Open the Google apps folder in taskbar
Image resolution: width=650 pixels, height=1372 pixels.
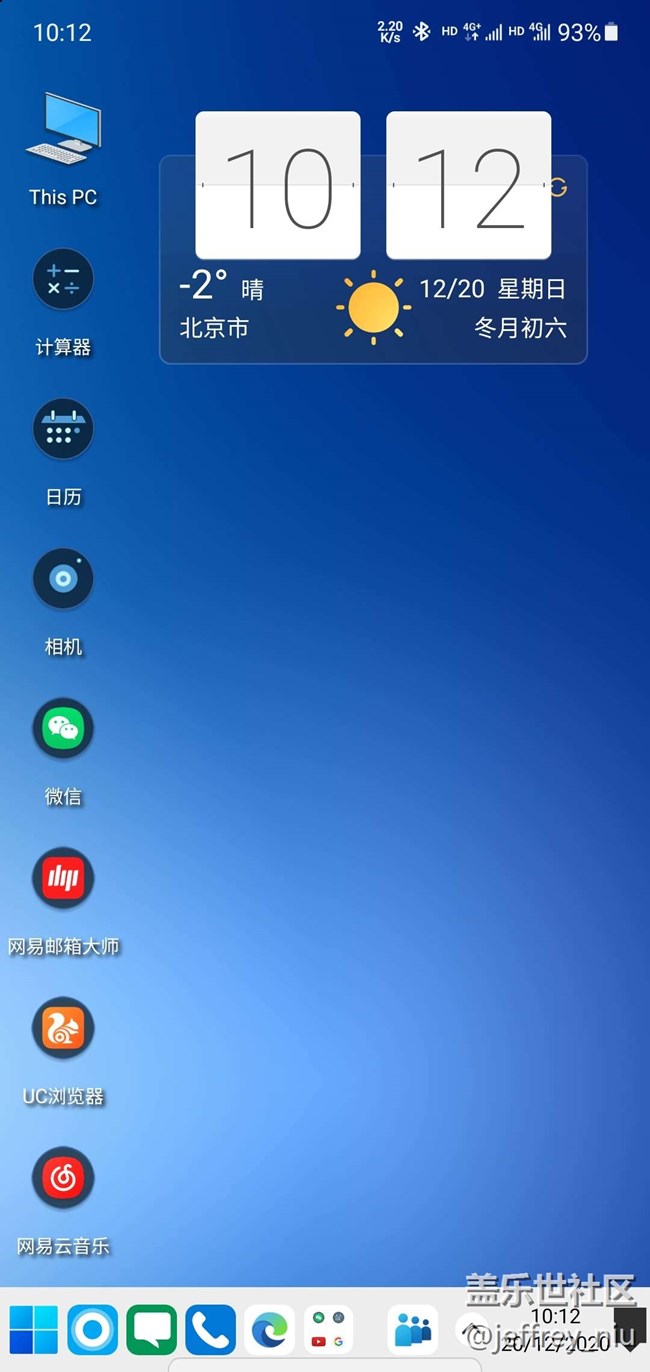click(329, 1330)
